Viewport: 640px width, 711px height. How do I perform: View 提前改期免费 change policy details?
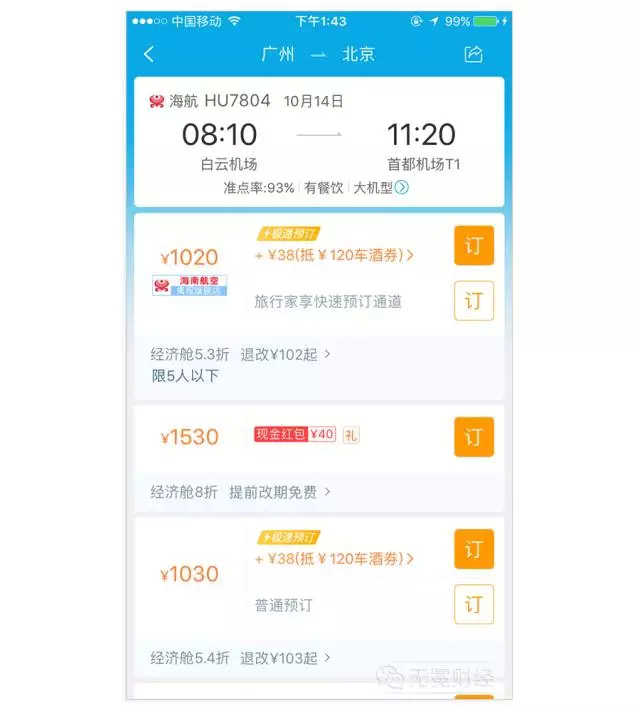(280, 492)
